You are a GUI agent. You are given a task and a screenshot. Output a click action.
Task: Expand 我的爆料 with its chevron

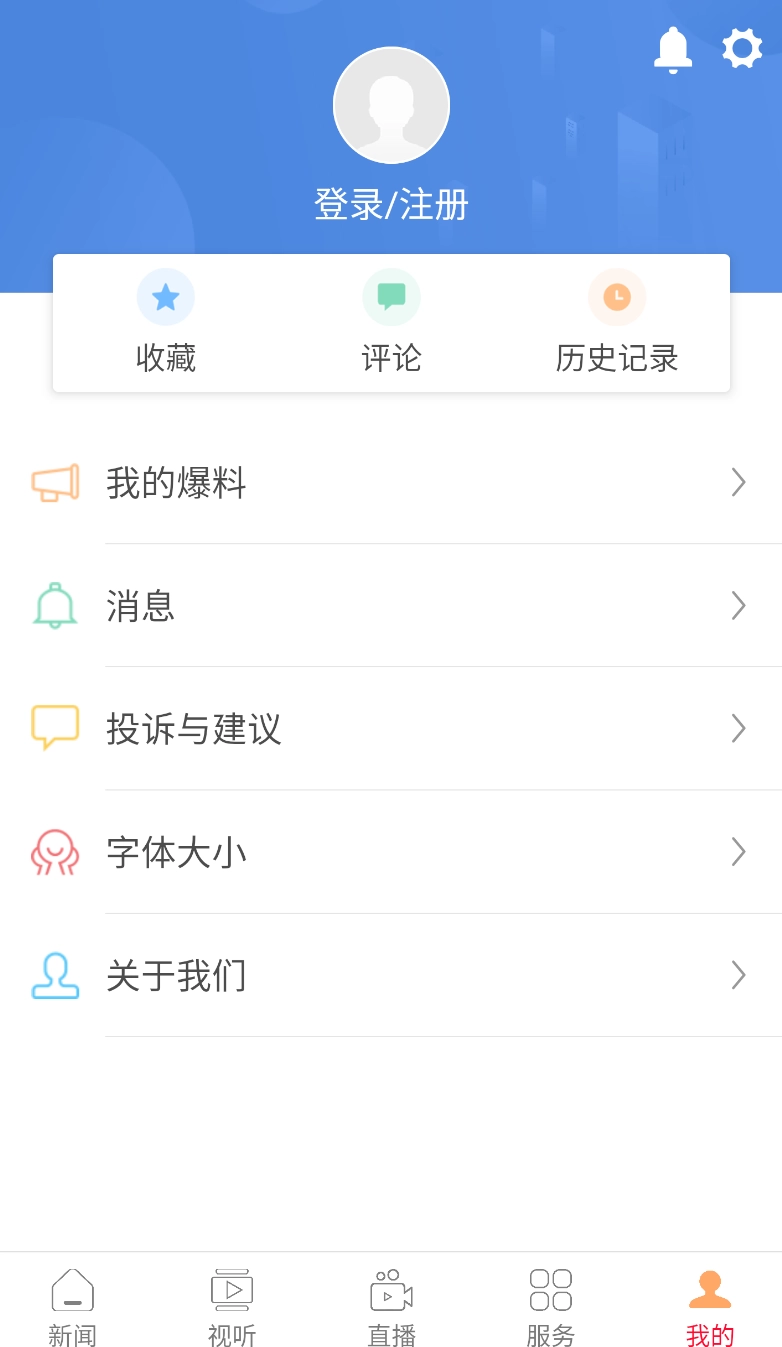[x=738, y=483]
